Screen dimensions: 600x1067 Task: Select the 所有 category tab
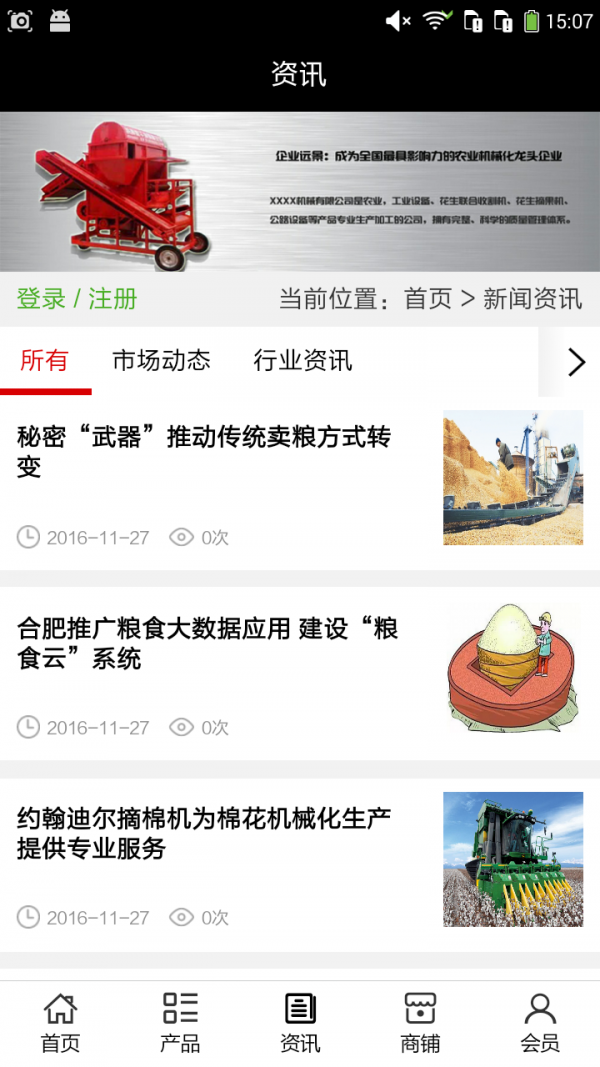tap(44, 361)
